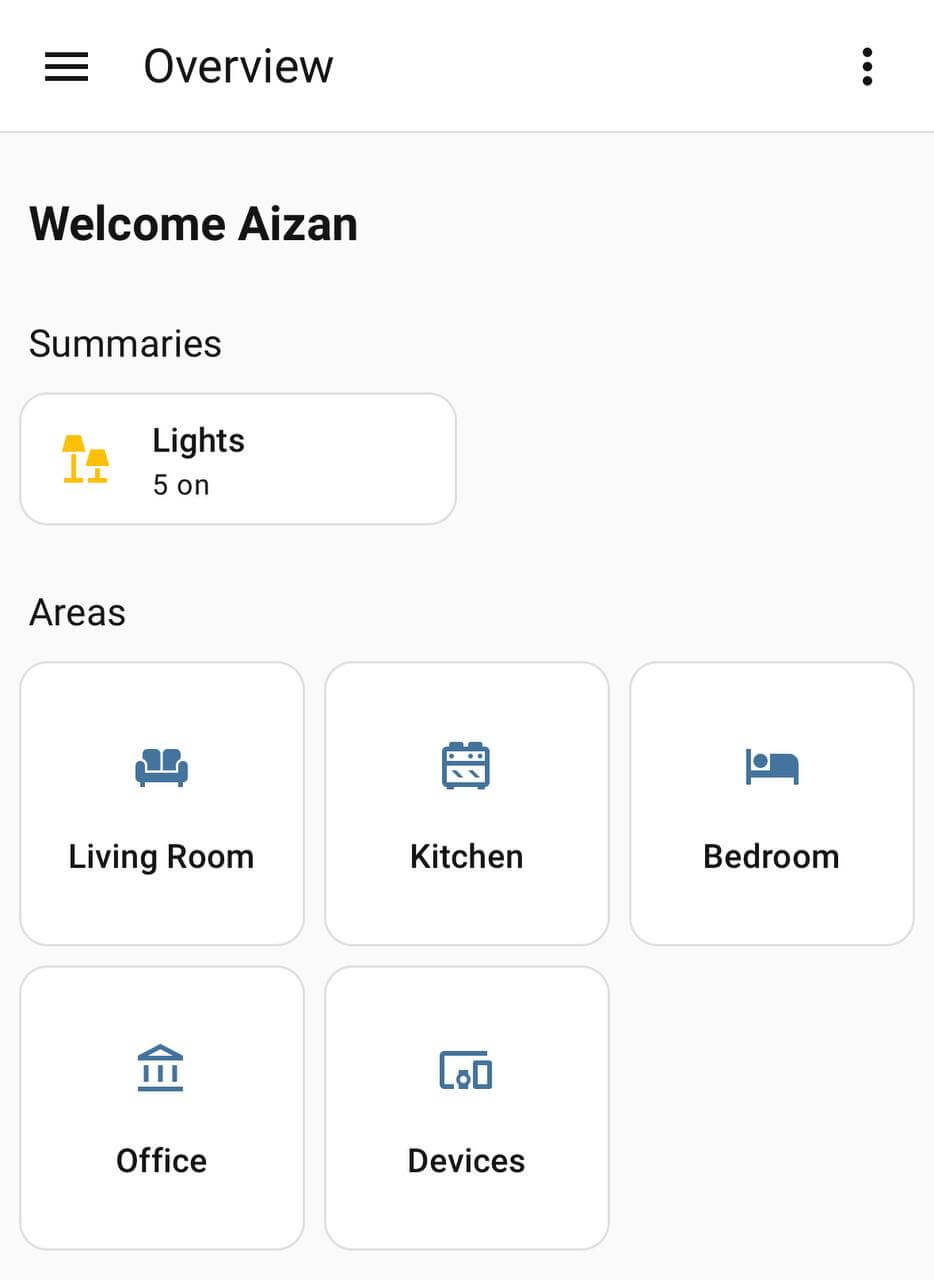Image resolution: width=934 pixels, height=1280 pixels.
Task: Go to the Kitchen area
Action: coord(466,804)
